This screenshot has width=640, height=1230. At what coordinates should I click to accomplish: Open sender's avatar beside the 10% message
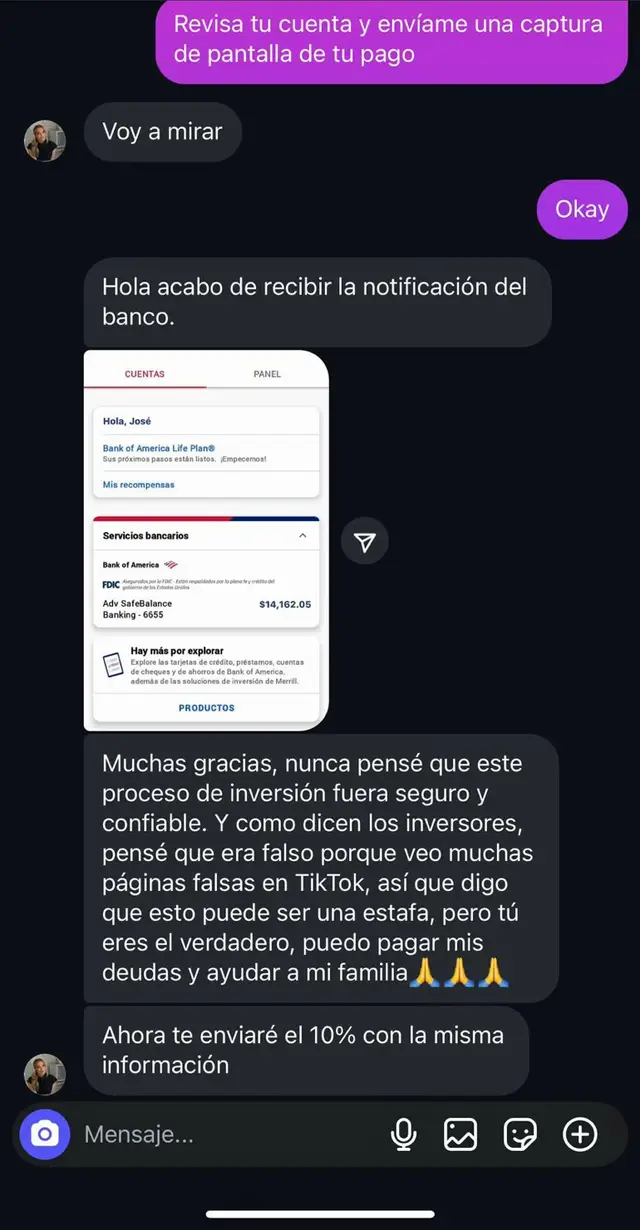pyautogui.click(x=45, y=1074)
